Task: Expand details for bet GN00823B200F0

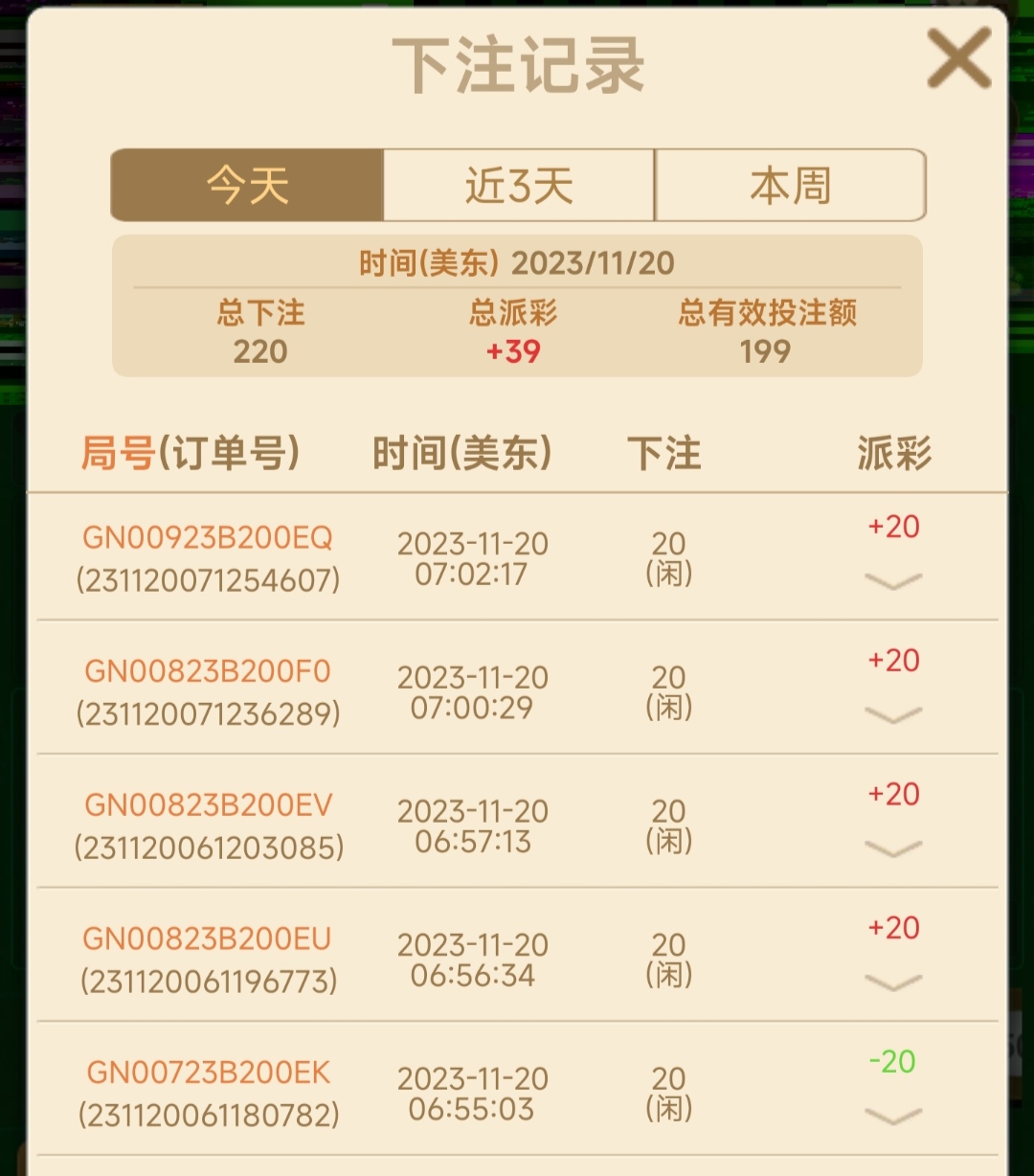Action: coord(892,715)
